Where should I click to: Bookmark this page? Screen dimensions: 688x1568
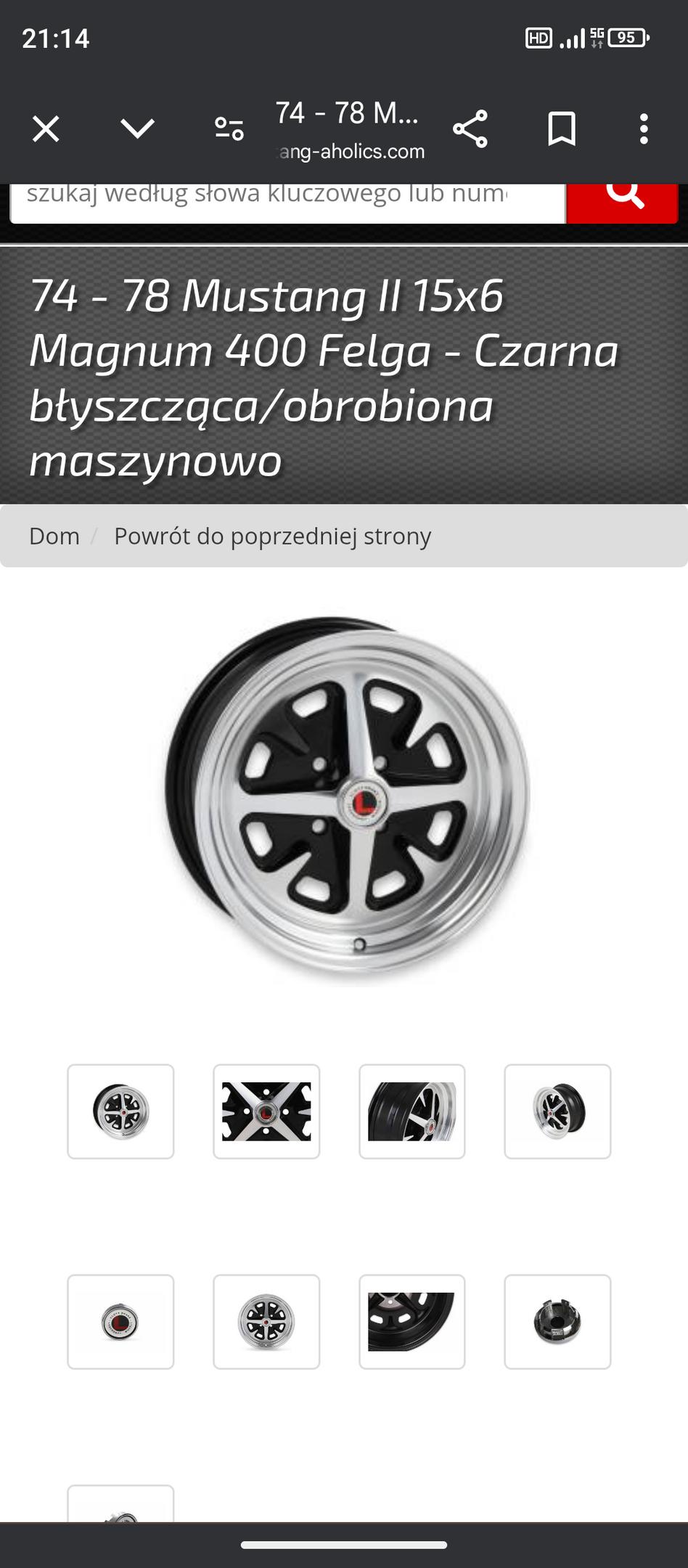[562, 129]
